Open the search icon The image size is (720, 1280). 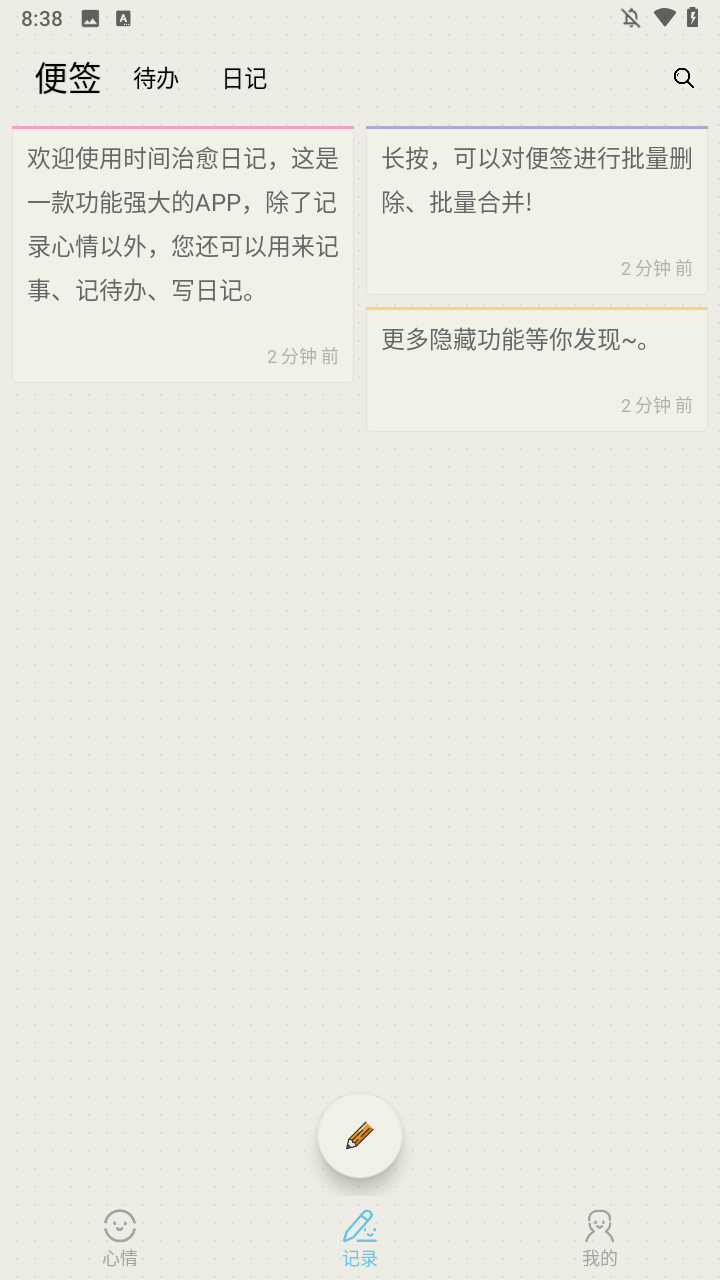pyautogui.click(x=684, y=78)
